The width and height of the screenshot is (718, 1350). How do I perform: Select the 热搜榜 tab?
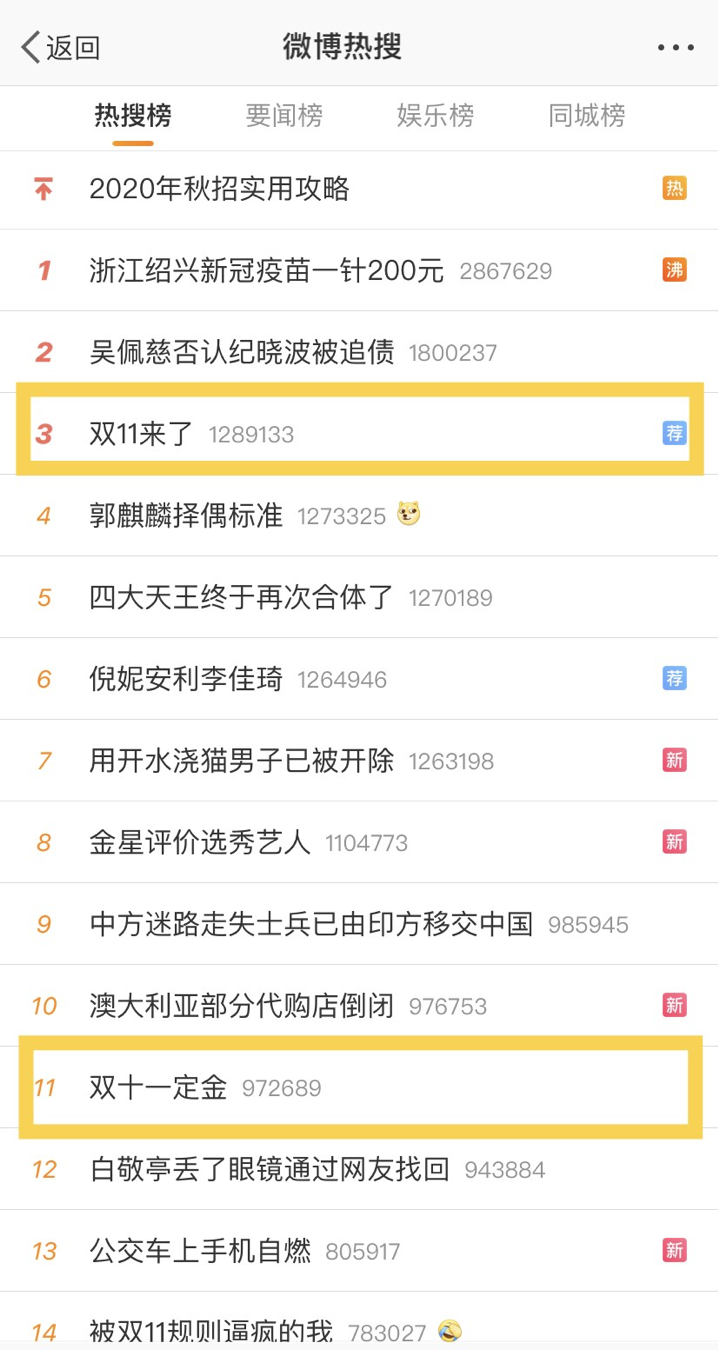[133, 116]
